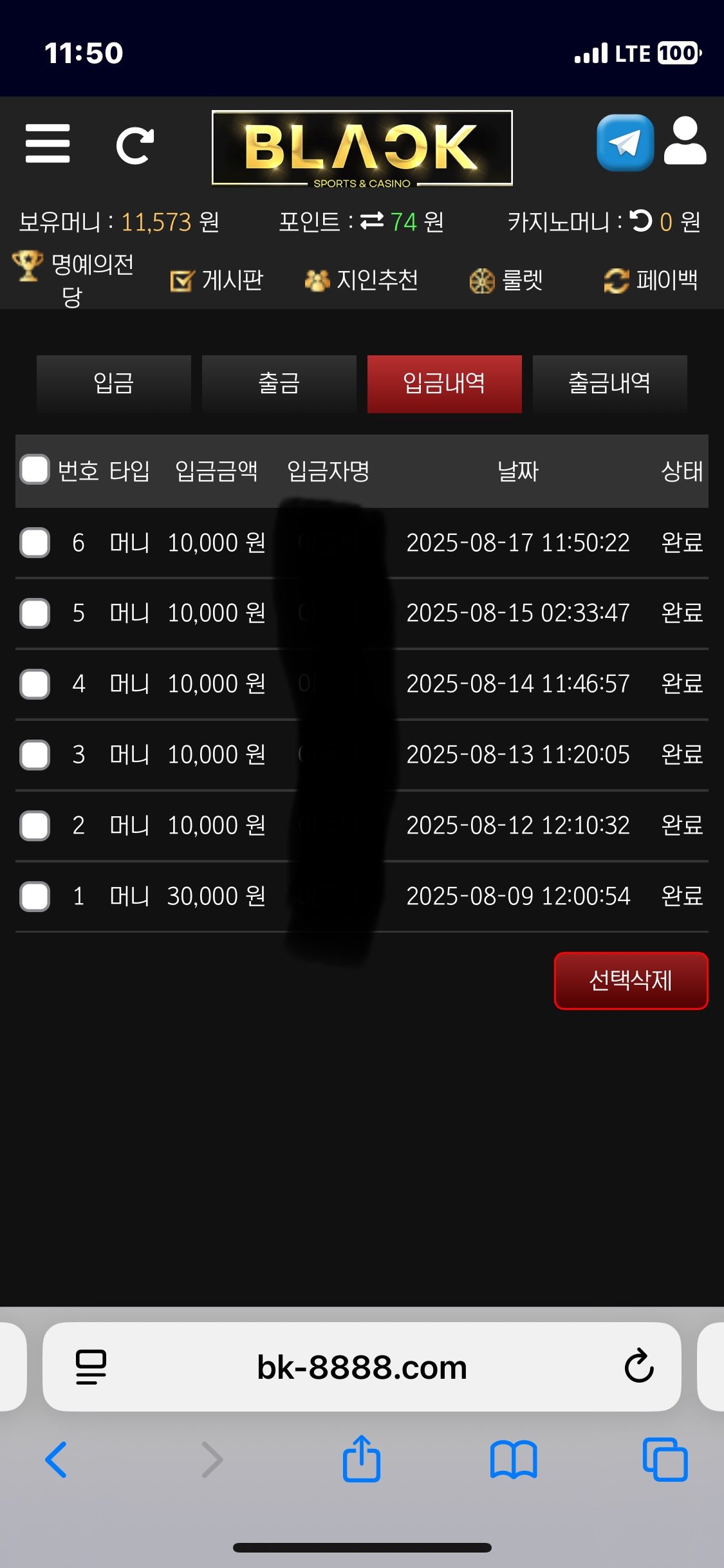This screenshot has width=724, height=1568.
Task: Open the 출금내역 tab
Action: point(609,384)
